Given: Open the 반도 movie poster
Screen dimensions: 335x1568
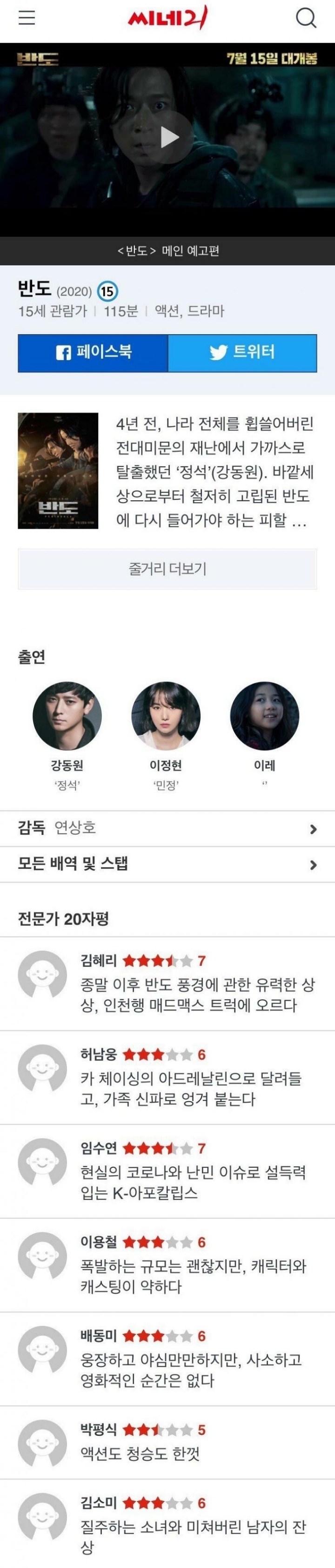Looking at the screenshot, I should click(58, 471).
